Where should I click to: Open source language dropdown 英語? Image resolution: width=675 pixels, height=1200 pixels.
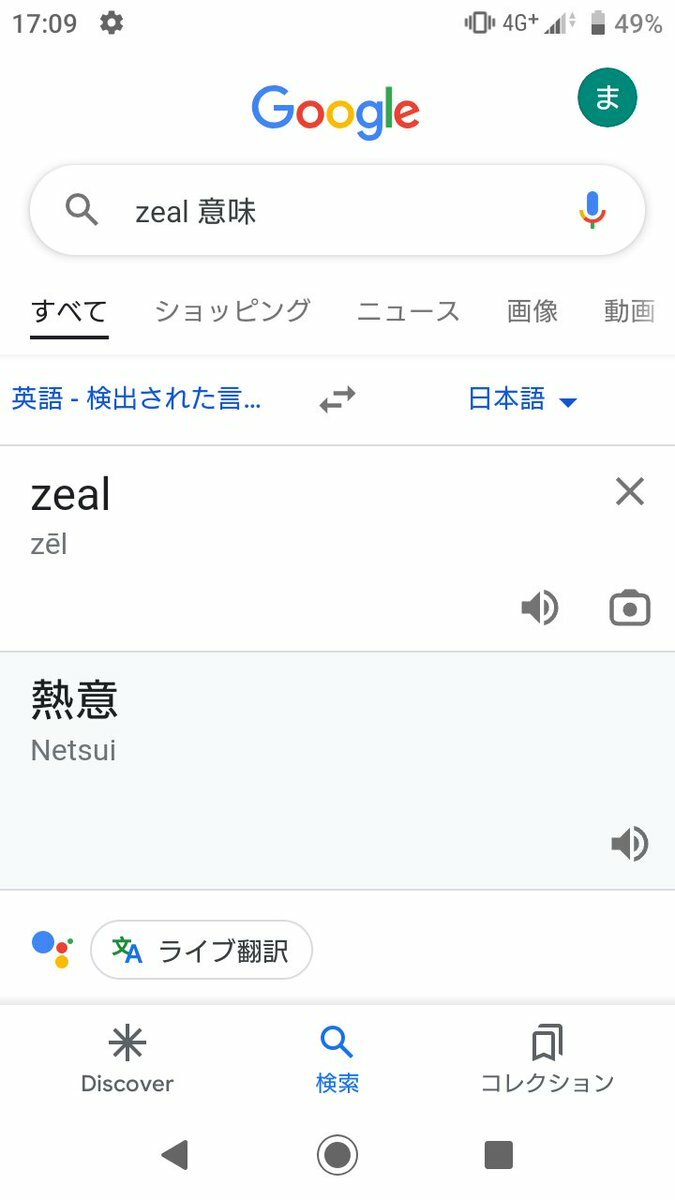[x=136, y=400]
